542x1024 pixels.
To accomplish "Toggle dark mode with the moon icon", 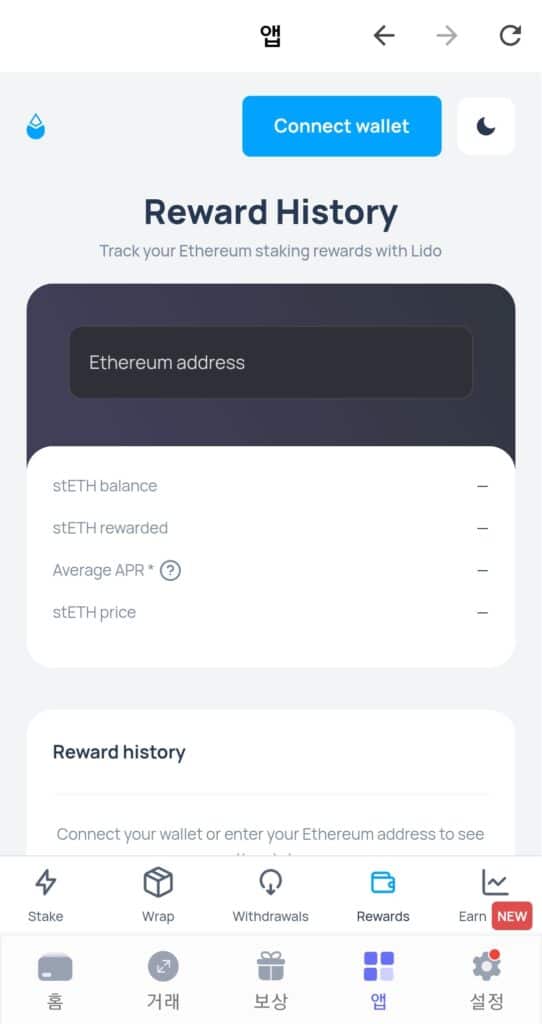I will point(486,126).
